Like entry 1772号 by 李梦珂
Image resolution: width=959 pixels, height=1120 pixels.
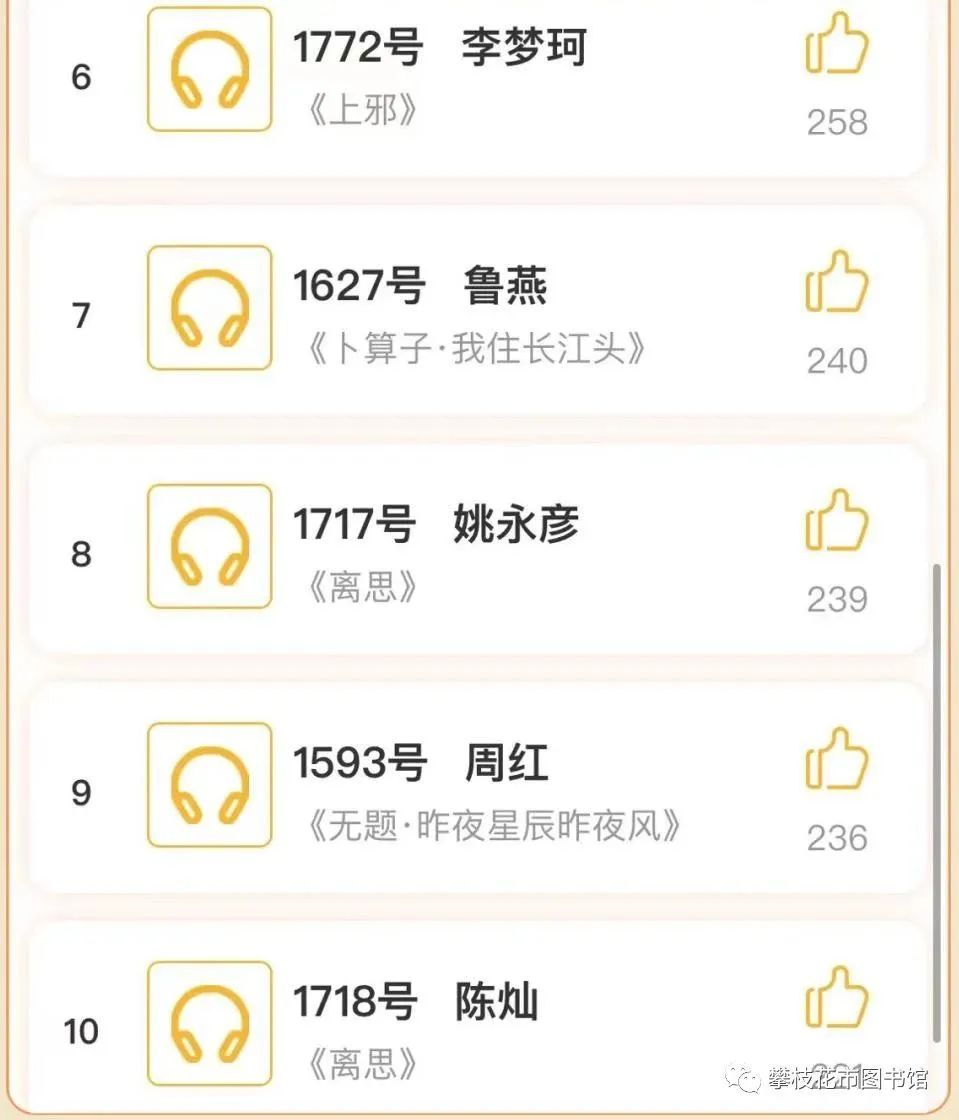(x=836, y=44)
